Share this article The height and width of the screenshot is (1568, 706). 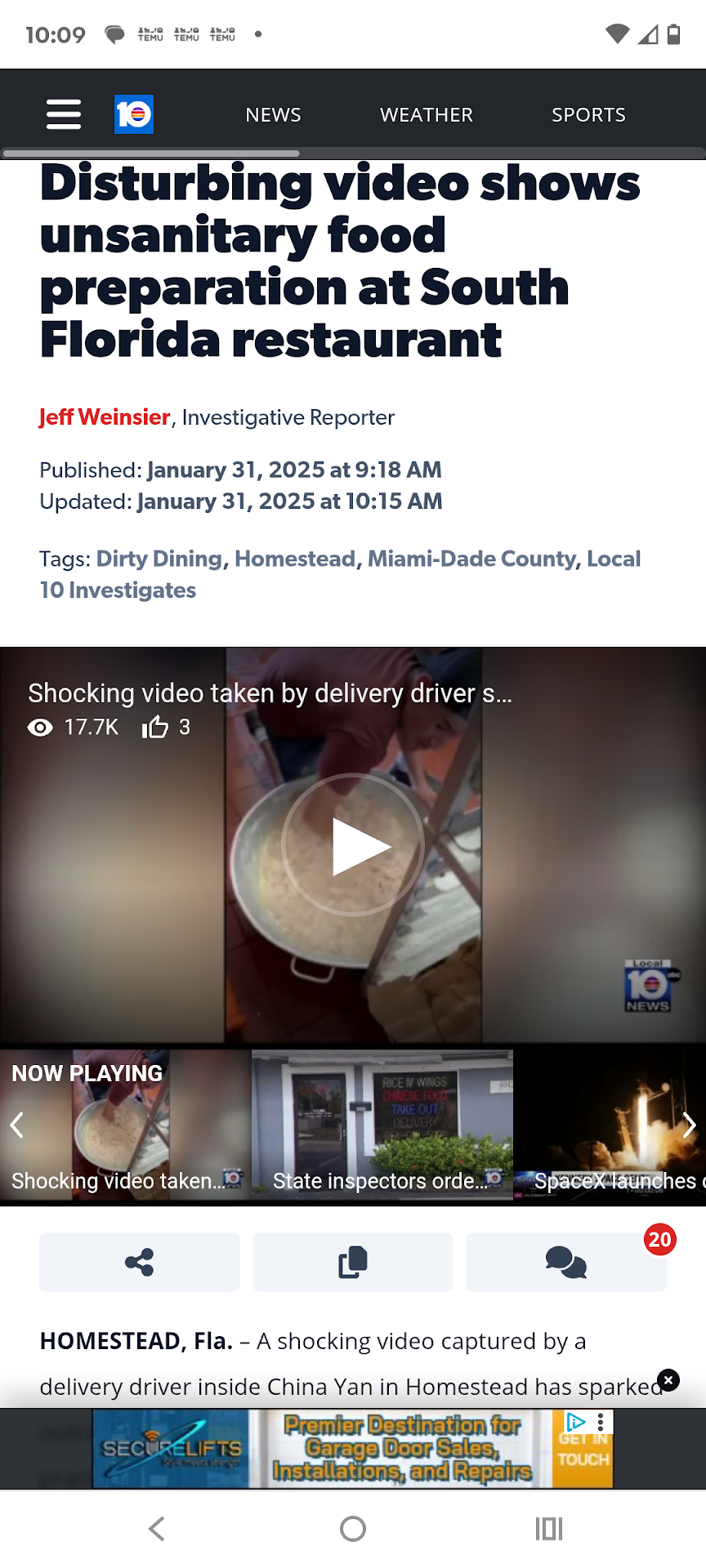(140, 1263)
